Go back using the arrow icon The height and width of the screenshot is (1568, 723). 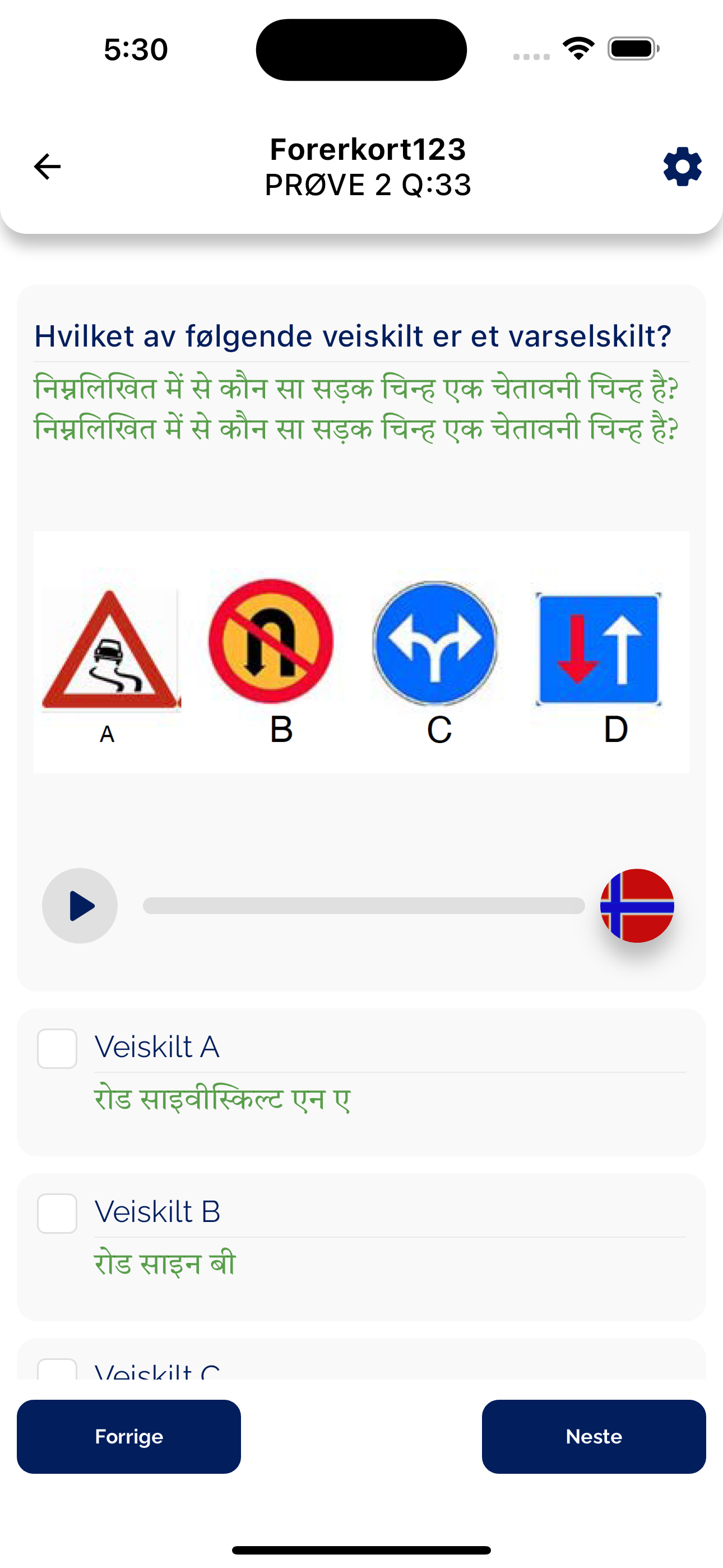pos(47,166)
